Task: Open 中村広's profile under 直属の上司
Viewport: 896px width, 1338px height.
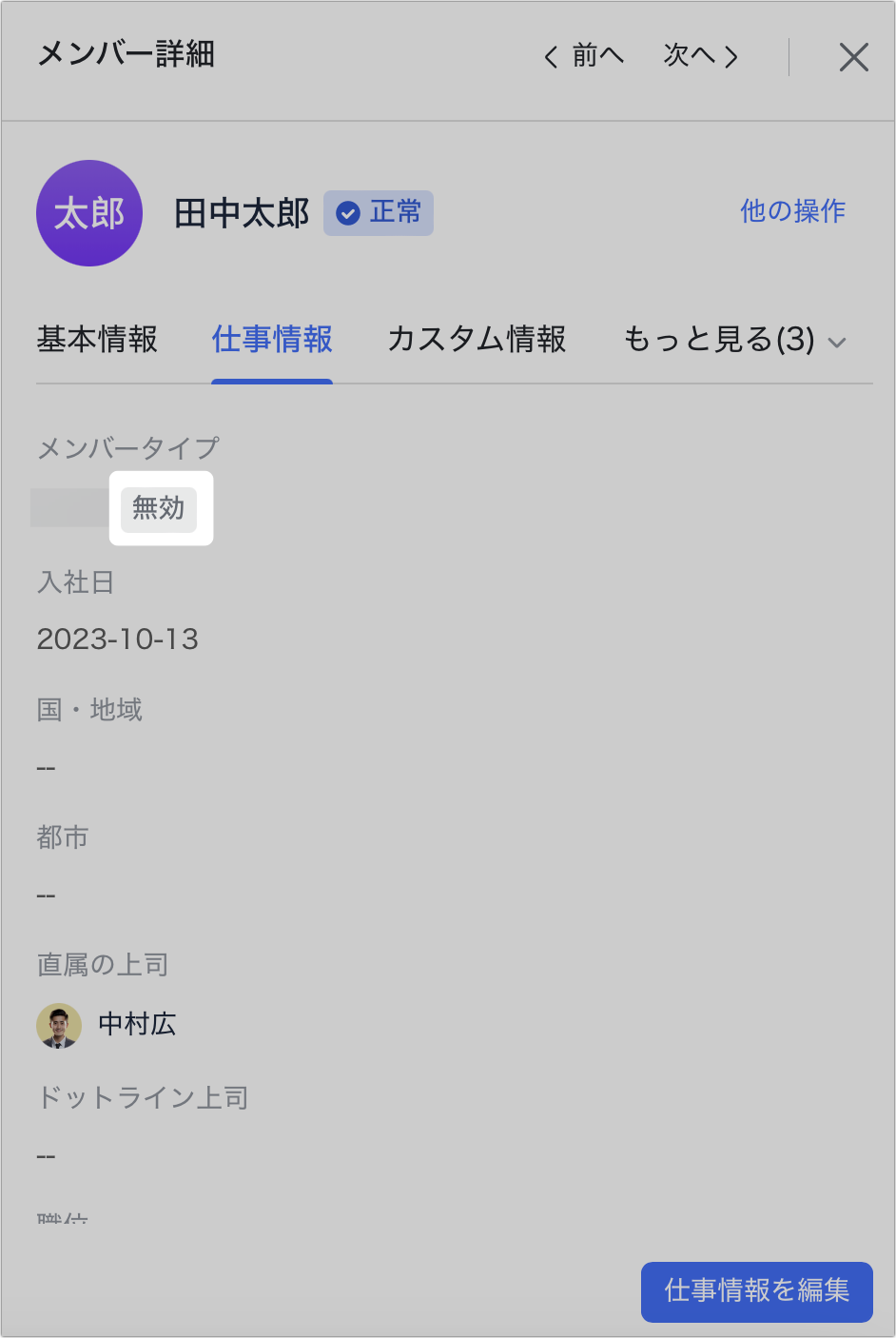Action: (136, 1025)
